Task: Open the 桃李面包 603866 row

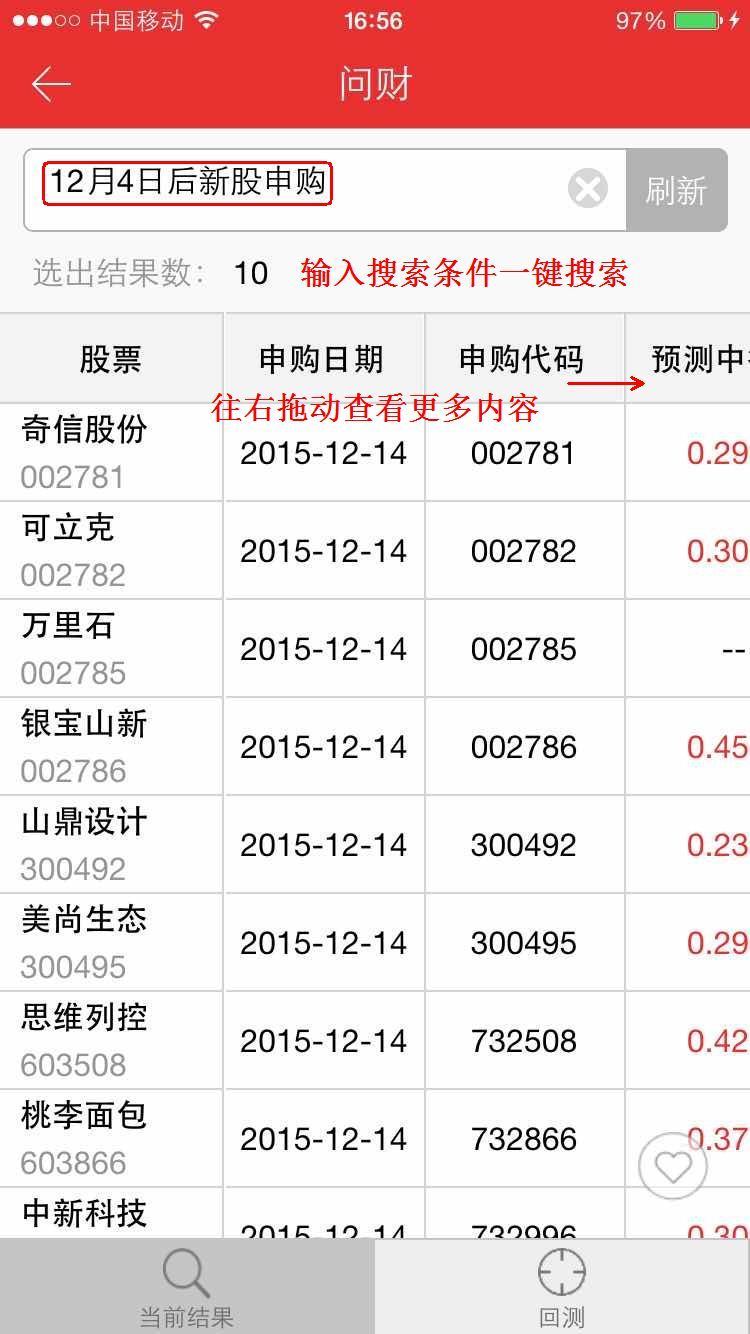Action: 375,1139
